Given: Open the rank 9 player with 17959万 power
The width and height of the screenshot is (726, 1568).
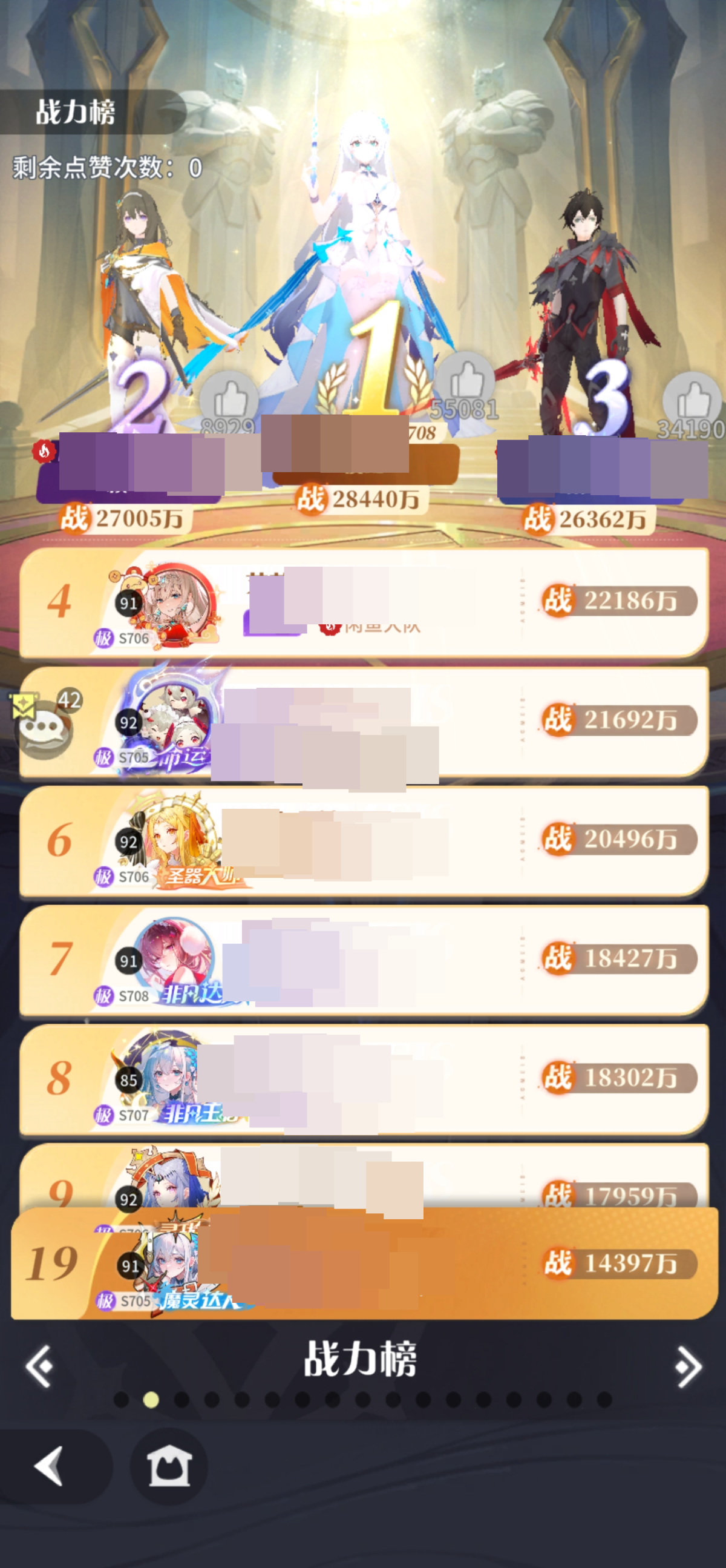Looking at the screenshot, I should coord(364,1178).
